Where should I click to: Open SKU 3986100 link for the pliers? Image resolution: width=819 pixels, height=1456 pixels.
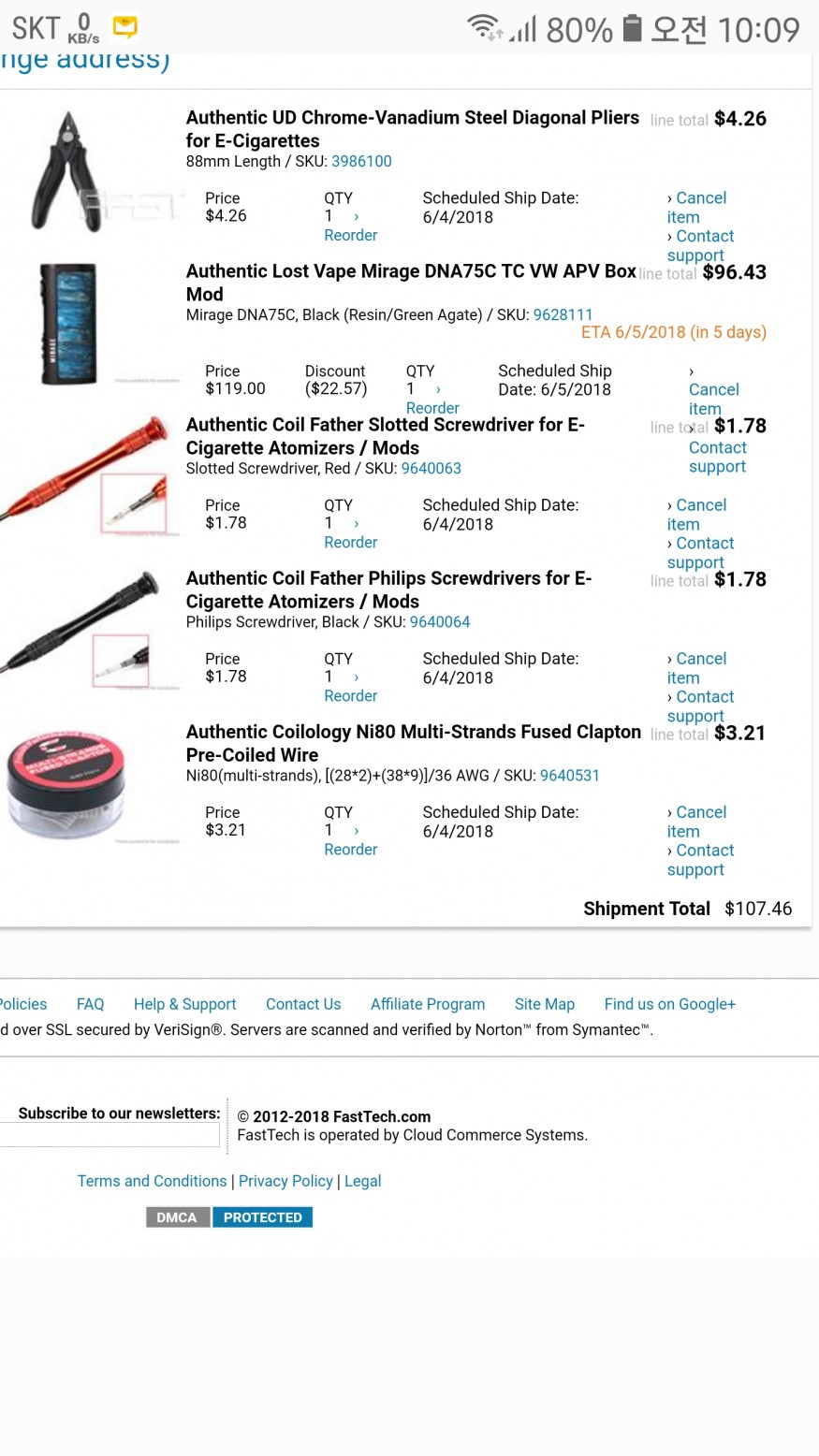361,161
